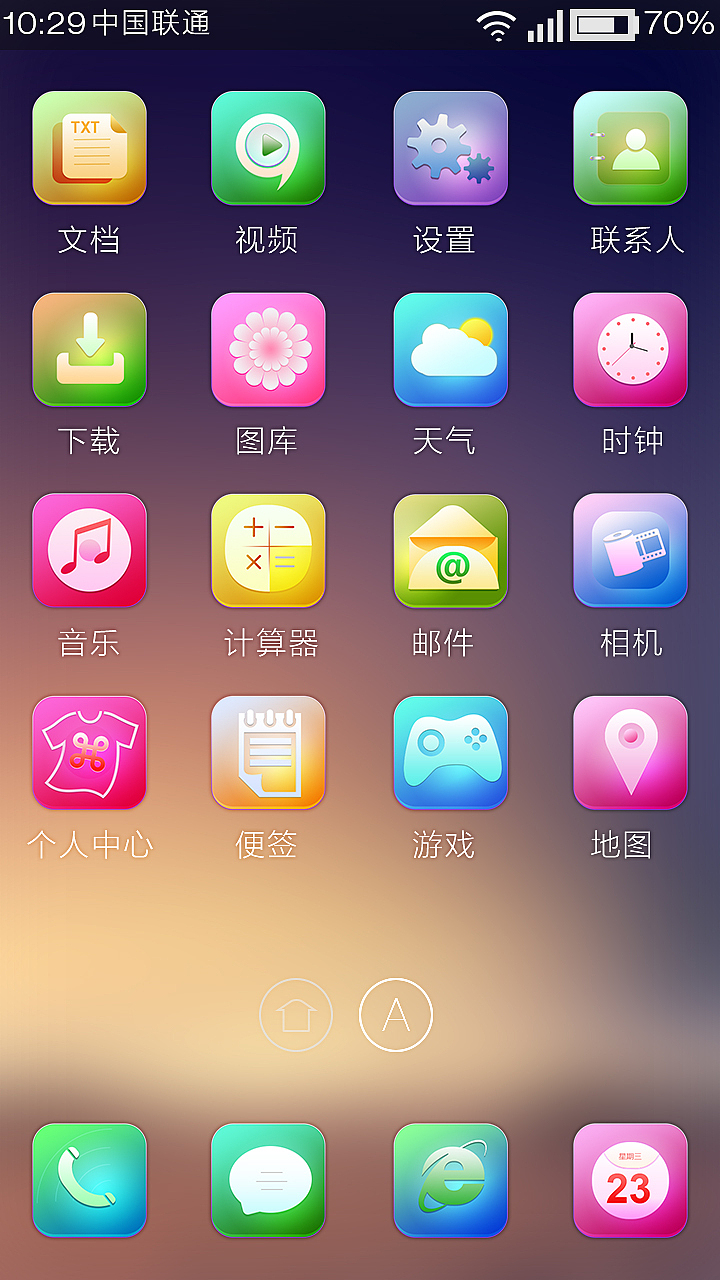Open the 时钟 clock app
This screenshot has height=1280, width=720.
tap(630, 349)
